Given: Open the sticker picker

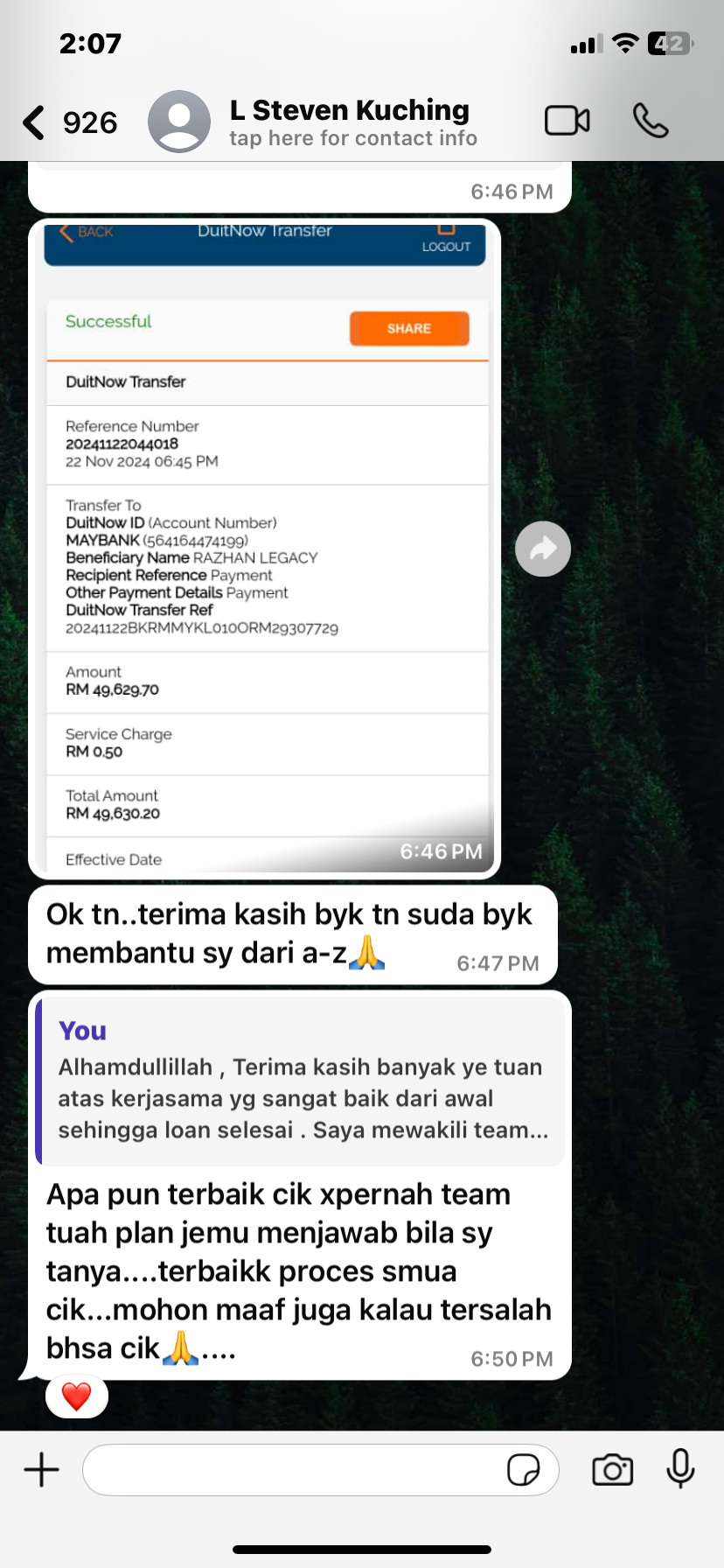Looking at the screenshot, I should [x=523, y=1470].
